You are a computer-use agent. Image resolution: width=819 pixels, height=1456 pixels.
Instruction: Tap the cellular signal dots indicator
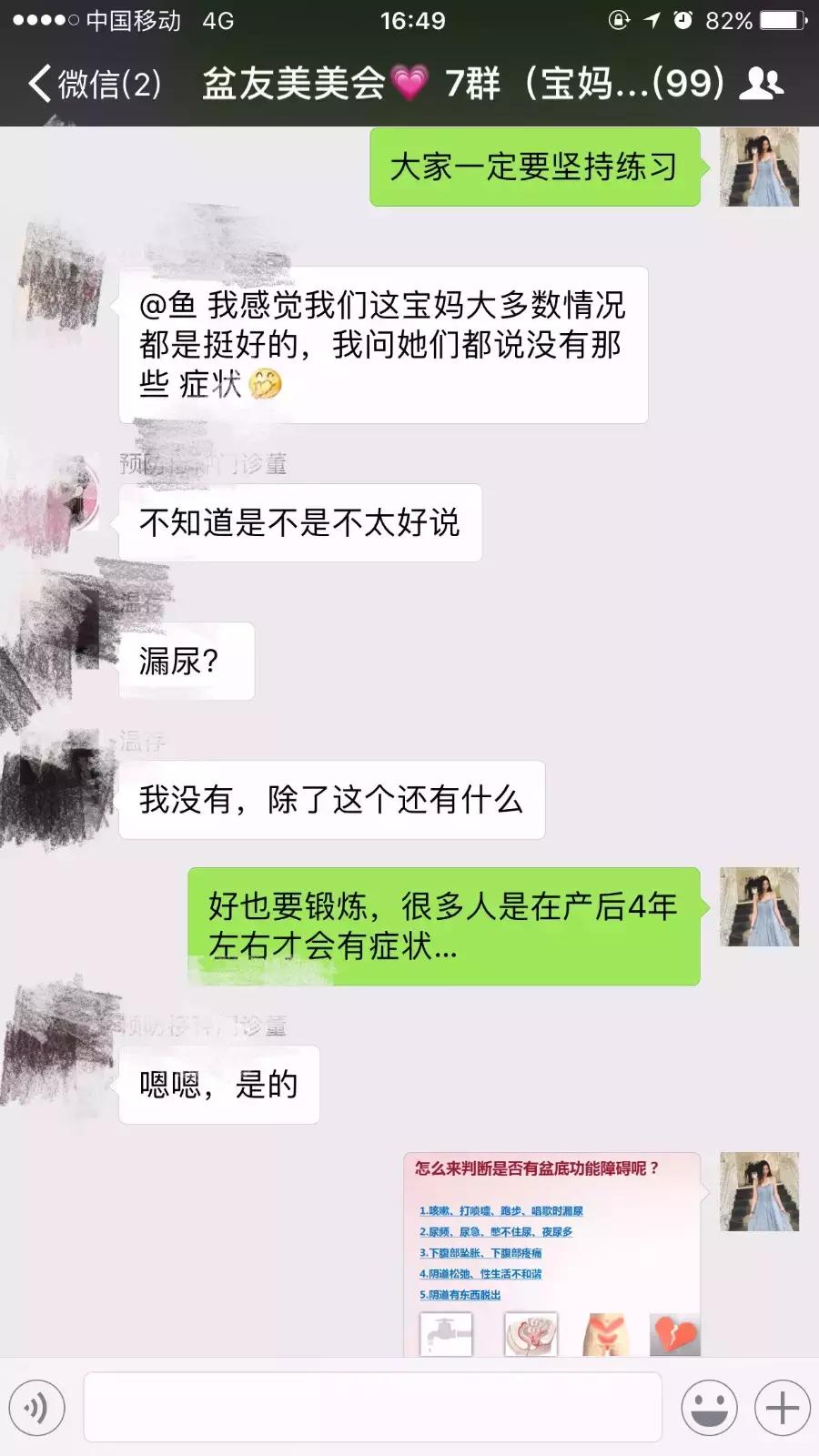coord(44,18)
